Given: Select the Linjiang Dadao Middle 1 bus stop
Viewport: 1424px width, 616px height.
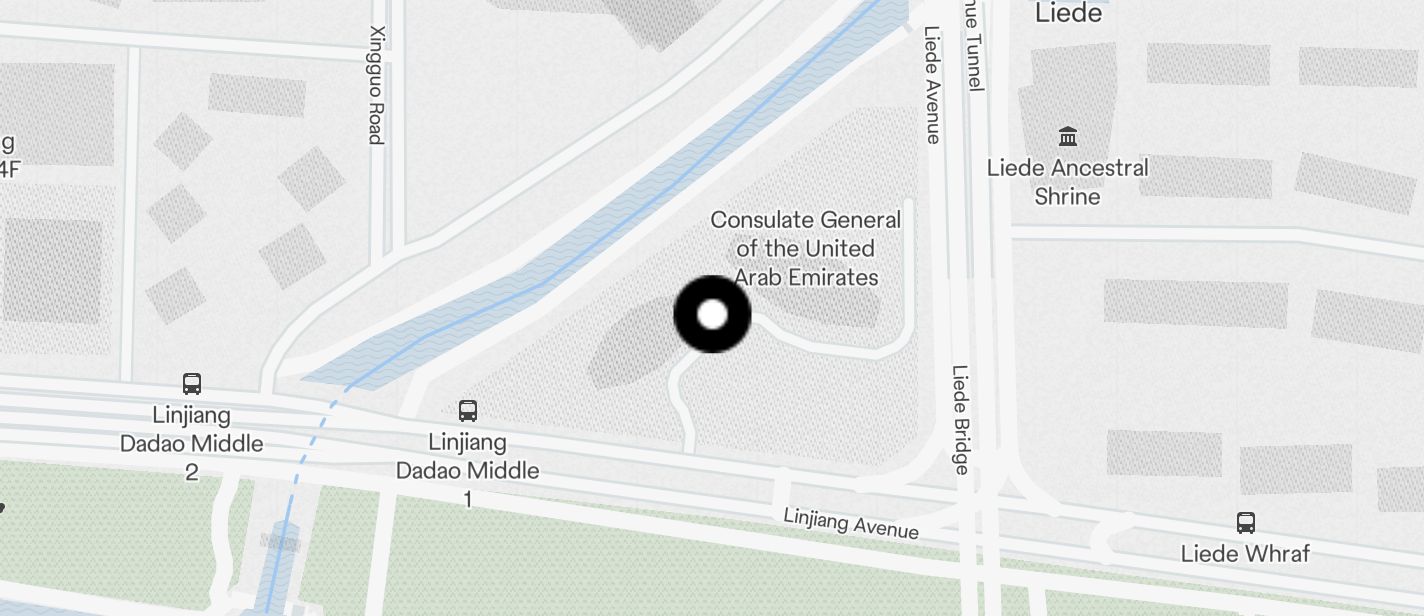Looking at the screenshot, I should [467, 410].
